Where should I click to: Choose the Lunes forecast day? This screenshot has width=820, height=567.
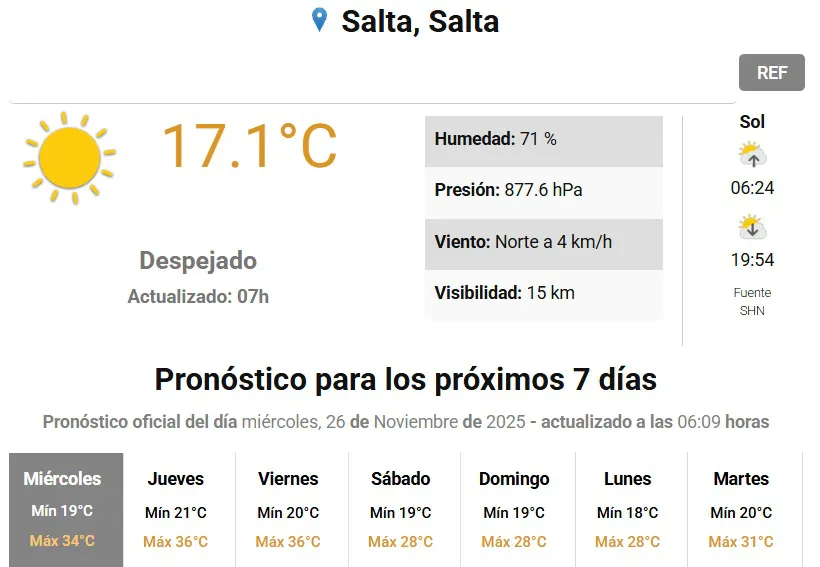[x=627, y=510]
